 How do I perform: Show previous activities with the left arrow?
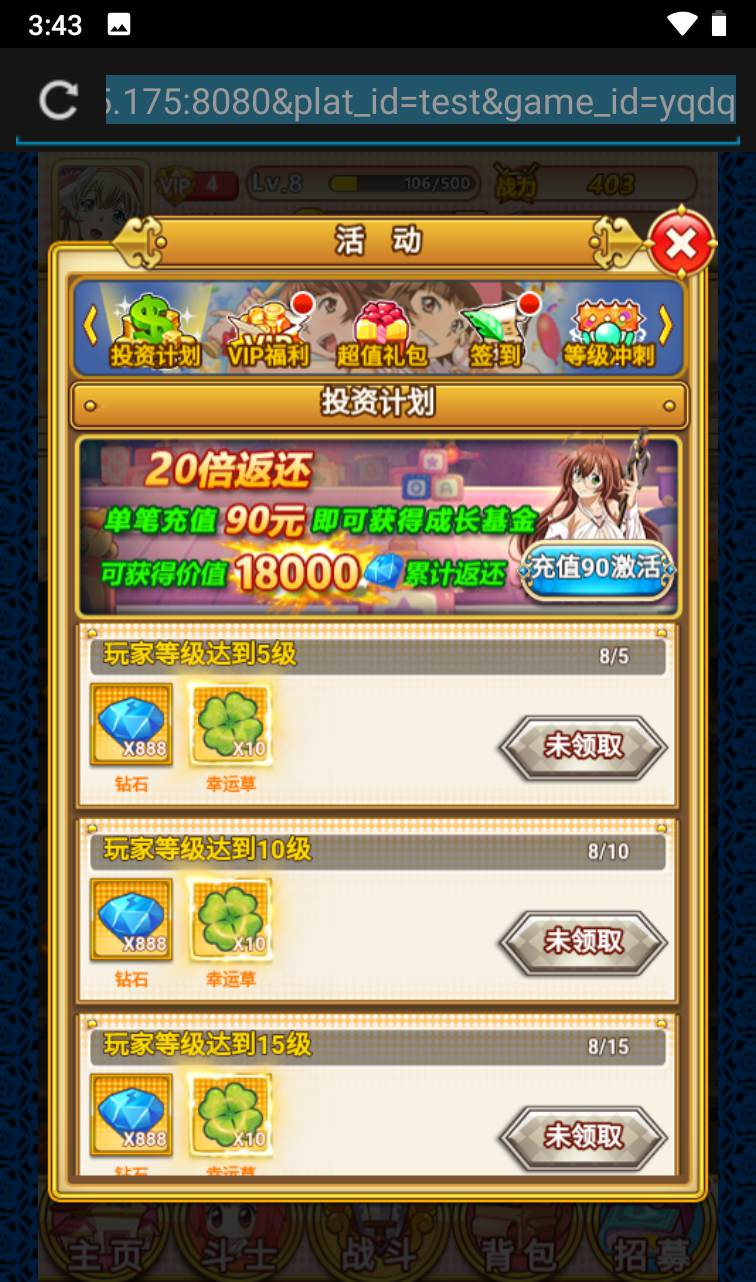tap(90, 324)
